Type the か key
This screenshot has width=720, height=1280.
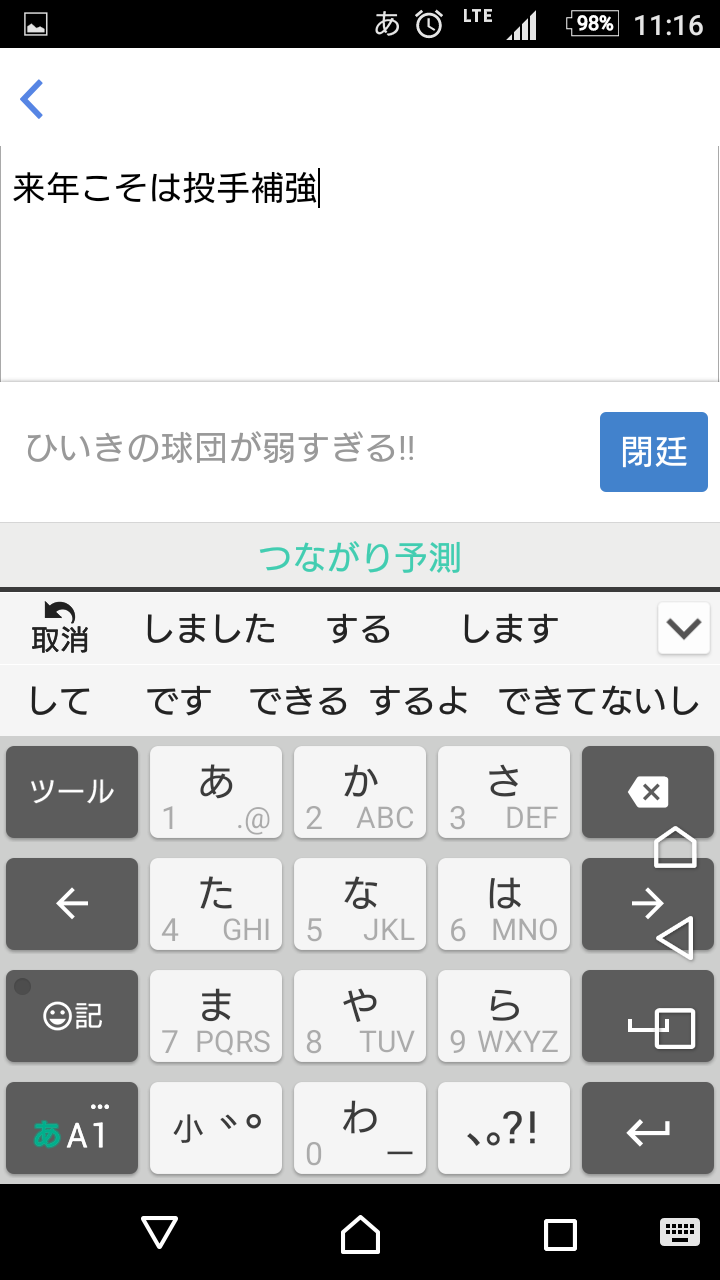(x=360, y=792)
